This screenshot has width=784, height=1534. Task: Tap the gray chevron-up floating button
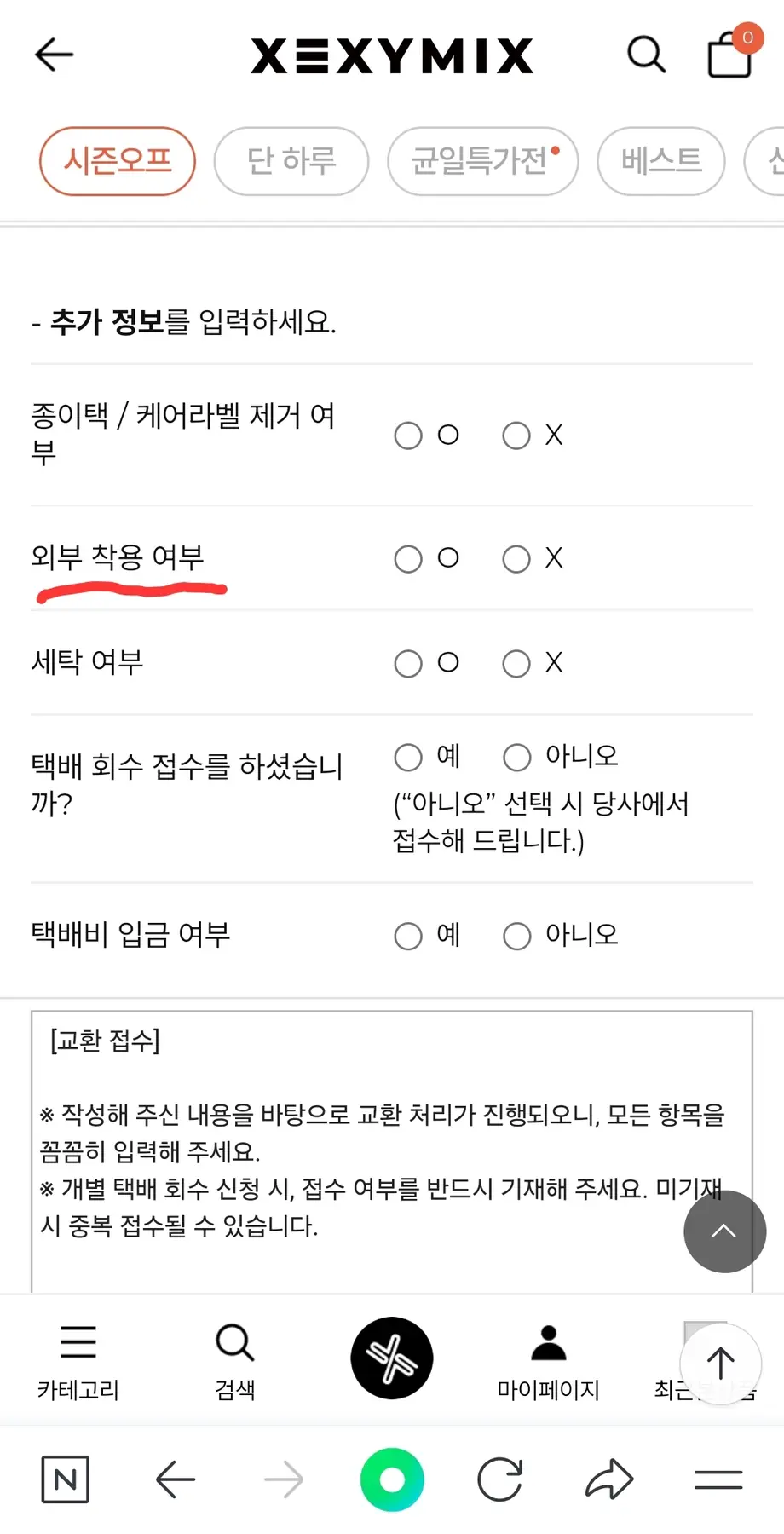point(725,1231)
